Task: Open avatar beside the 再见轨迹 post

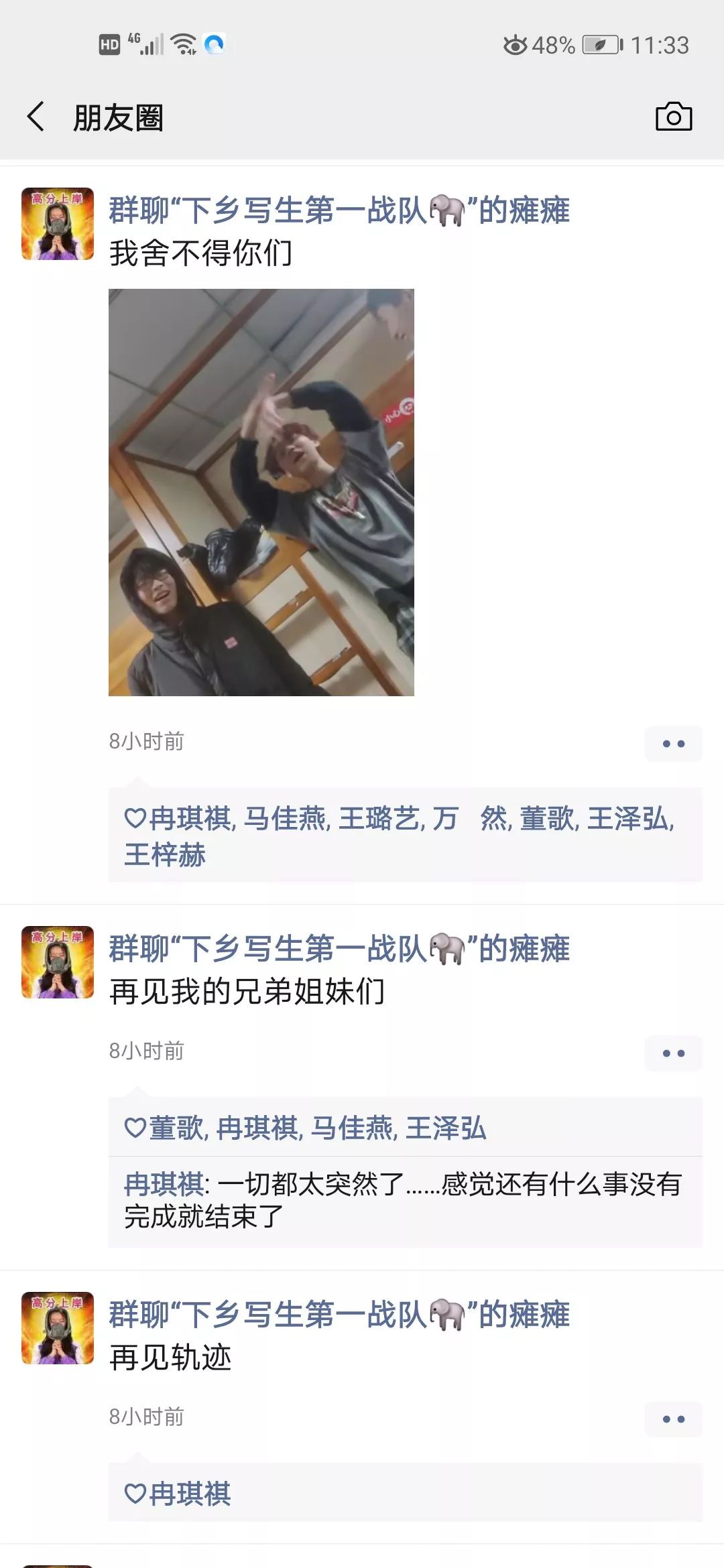Action: point(58,1328)
